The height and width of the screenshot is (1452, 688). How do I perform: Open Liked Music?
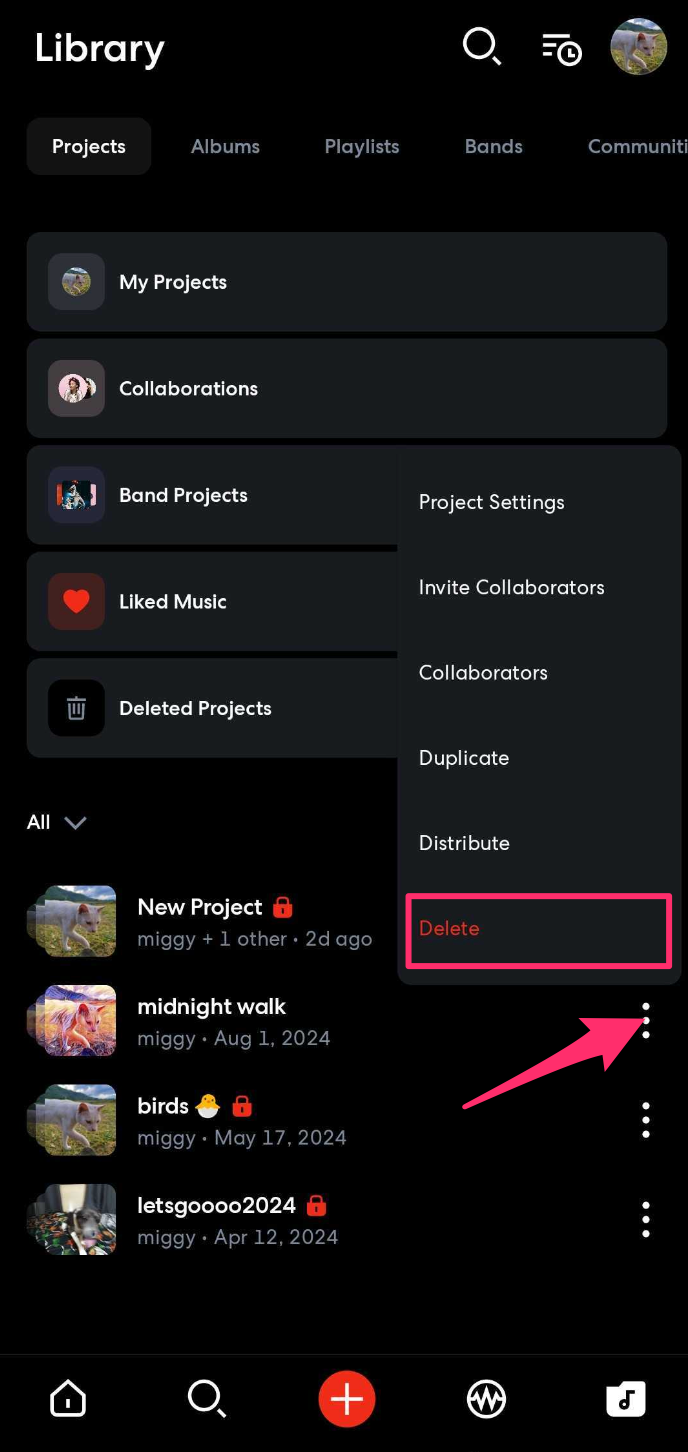point(213,601)
